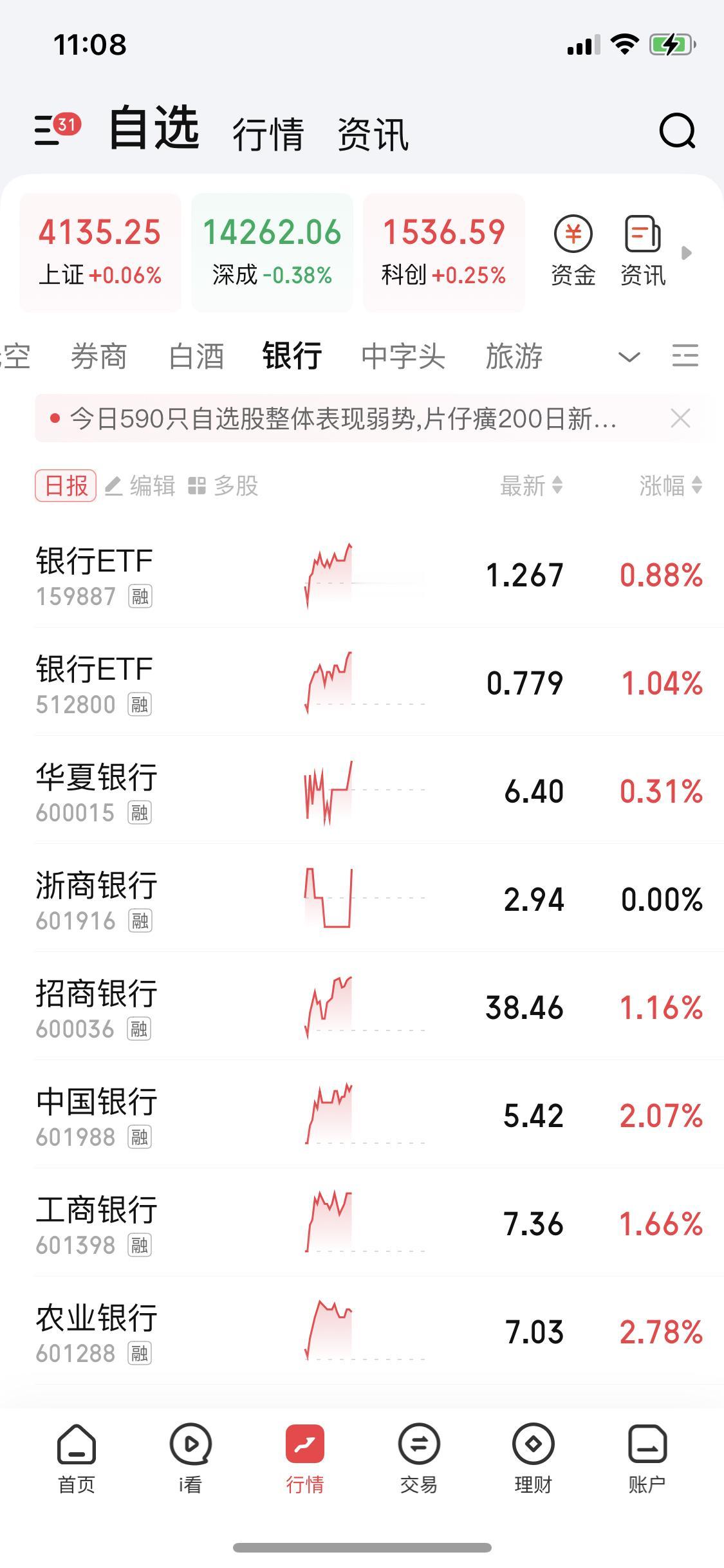
Task: Sort the list by 最新 price
Action: coord(532,485)
